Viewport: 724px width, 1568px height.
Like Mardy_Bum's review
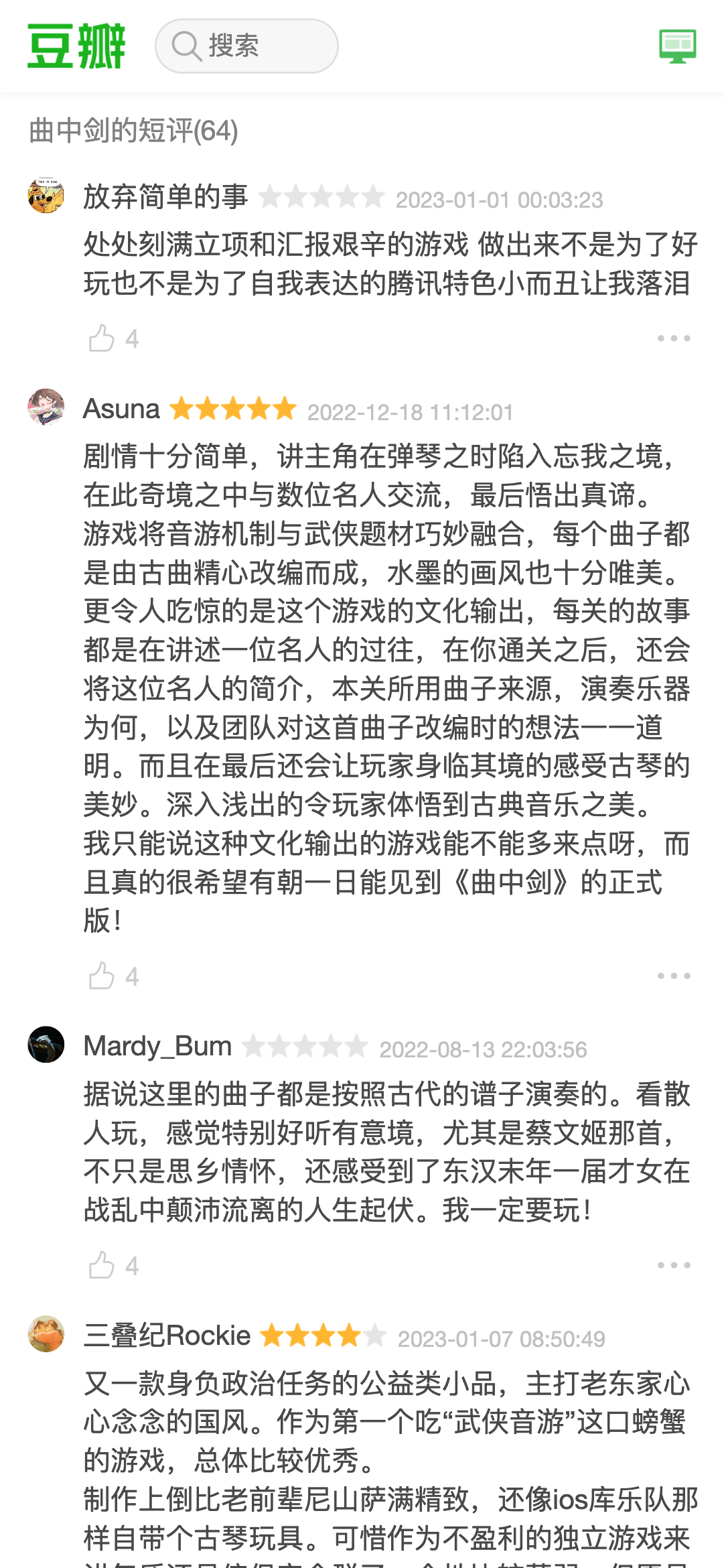pyautogui.click(x=102, y=1266)
